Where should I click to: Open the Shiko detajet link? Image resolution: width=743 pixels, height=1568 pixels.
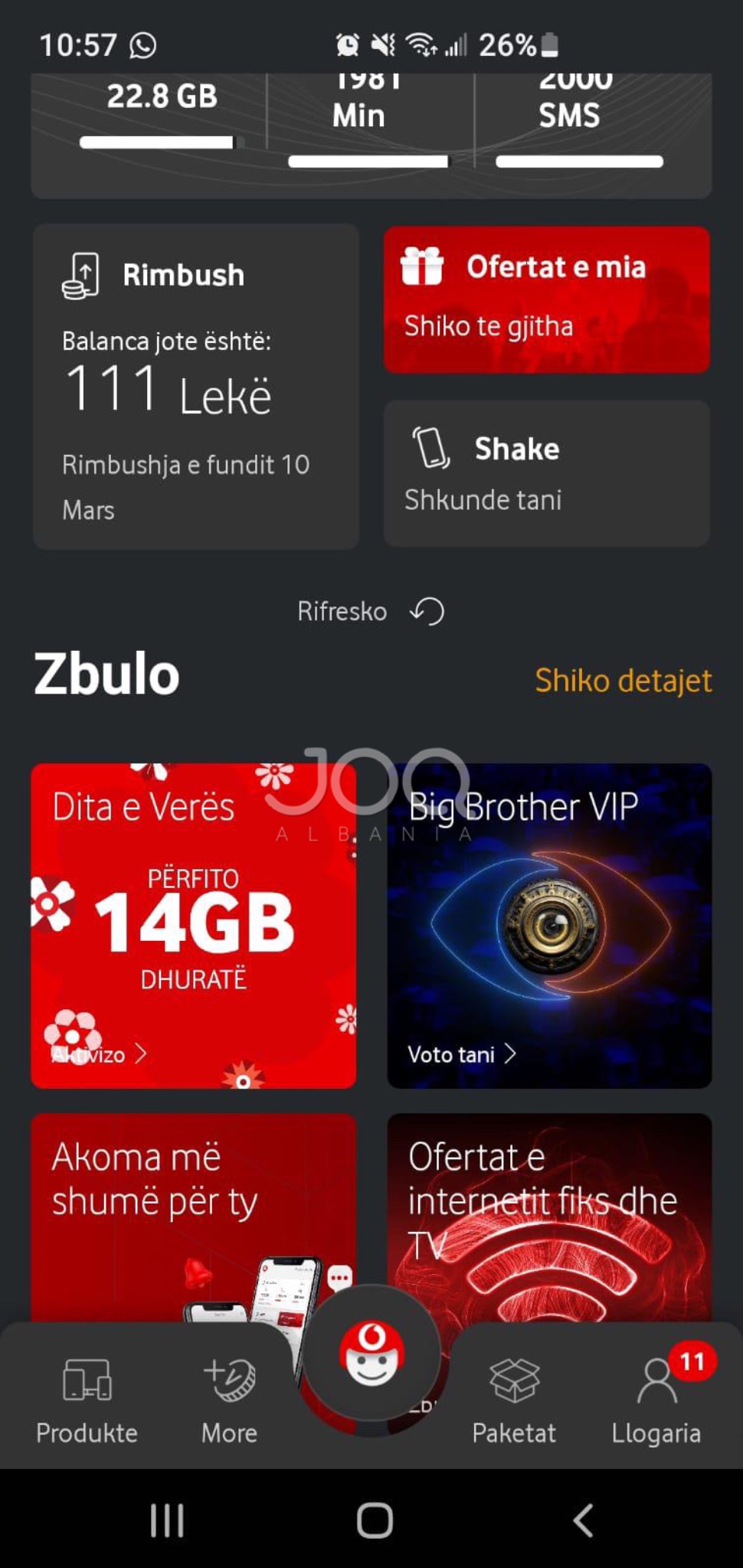point(623,681)
